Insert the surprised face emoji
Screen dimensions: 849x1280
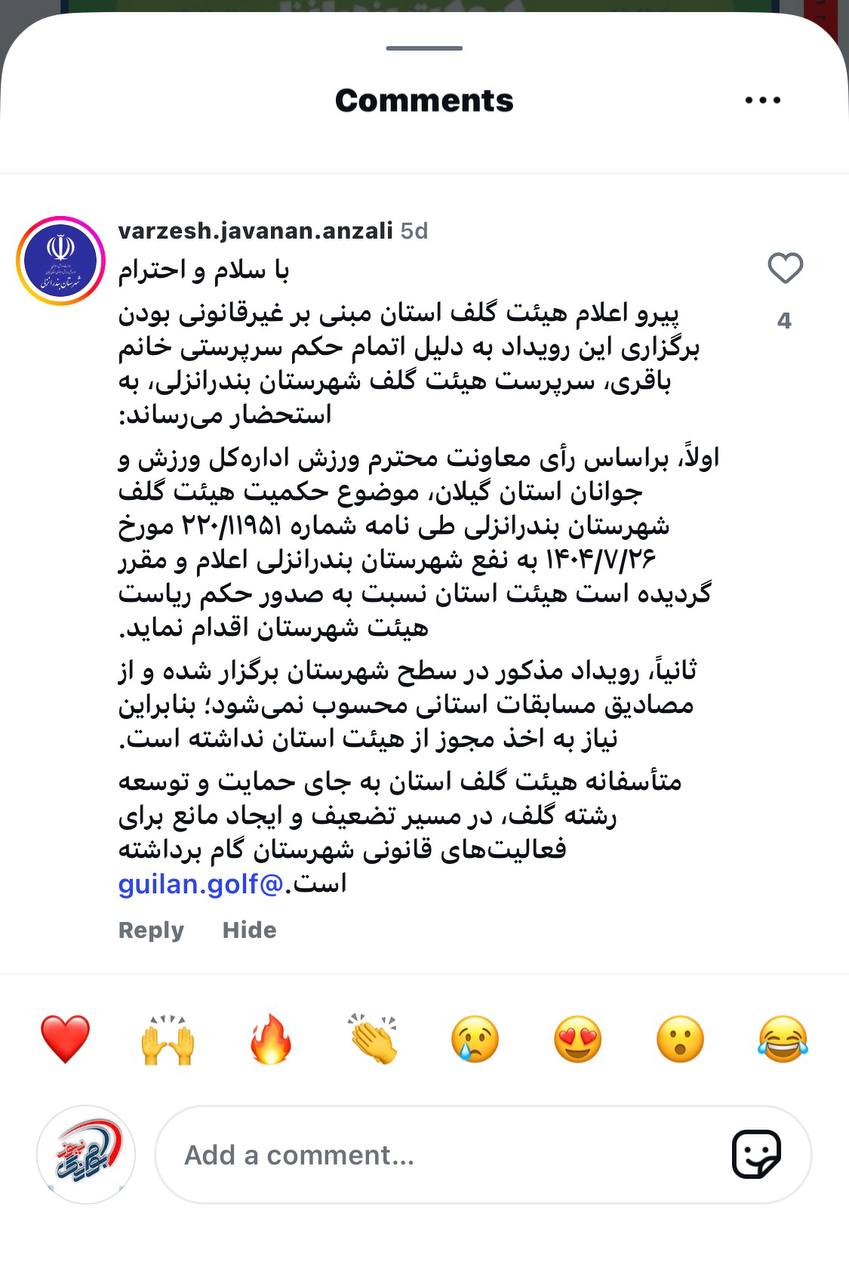tap(680, 1039)
